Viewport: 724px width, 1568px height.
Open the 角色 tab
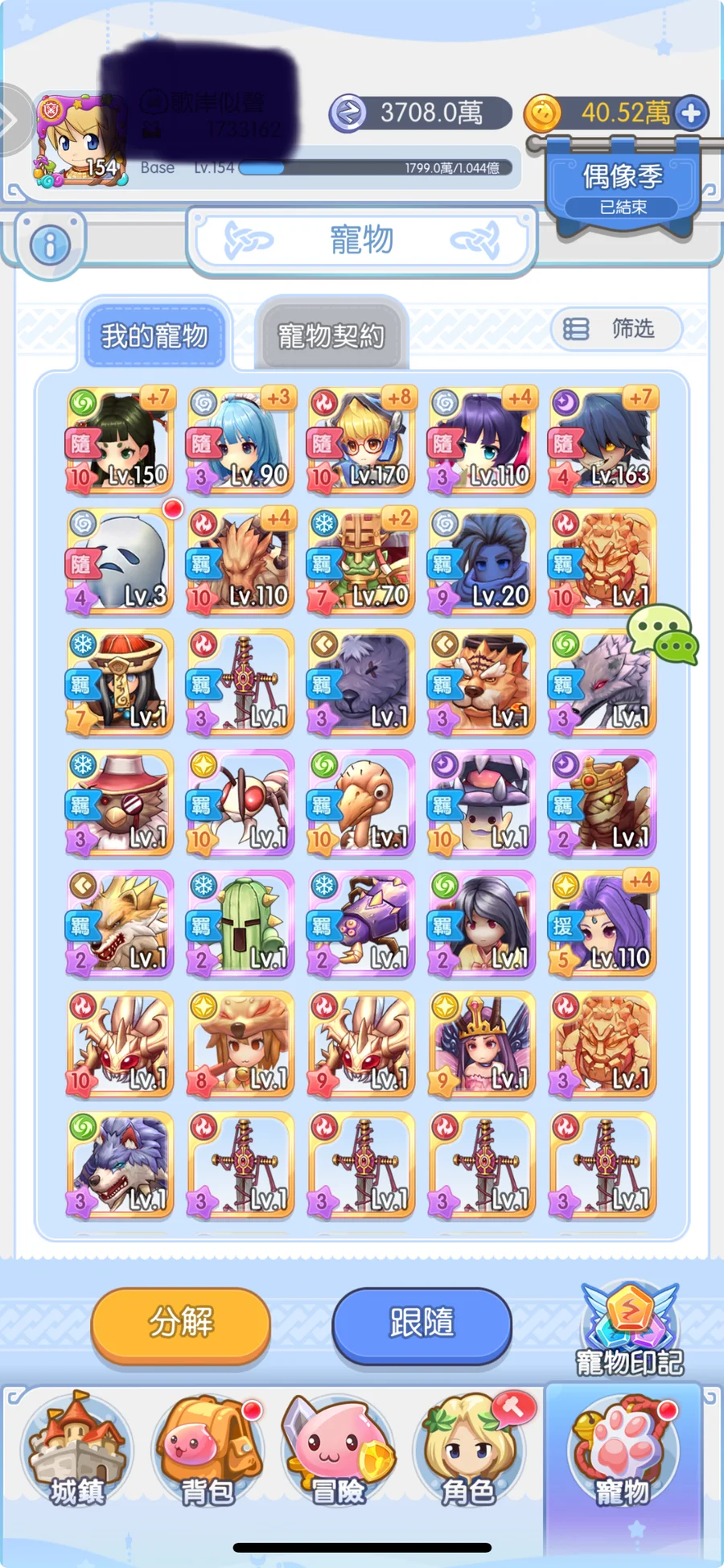(468, 1450)
